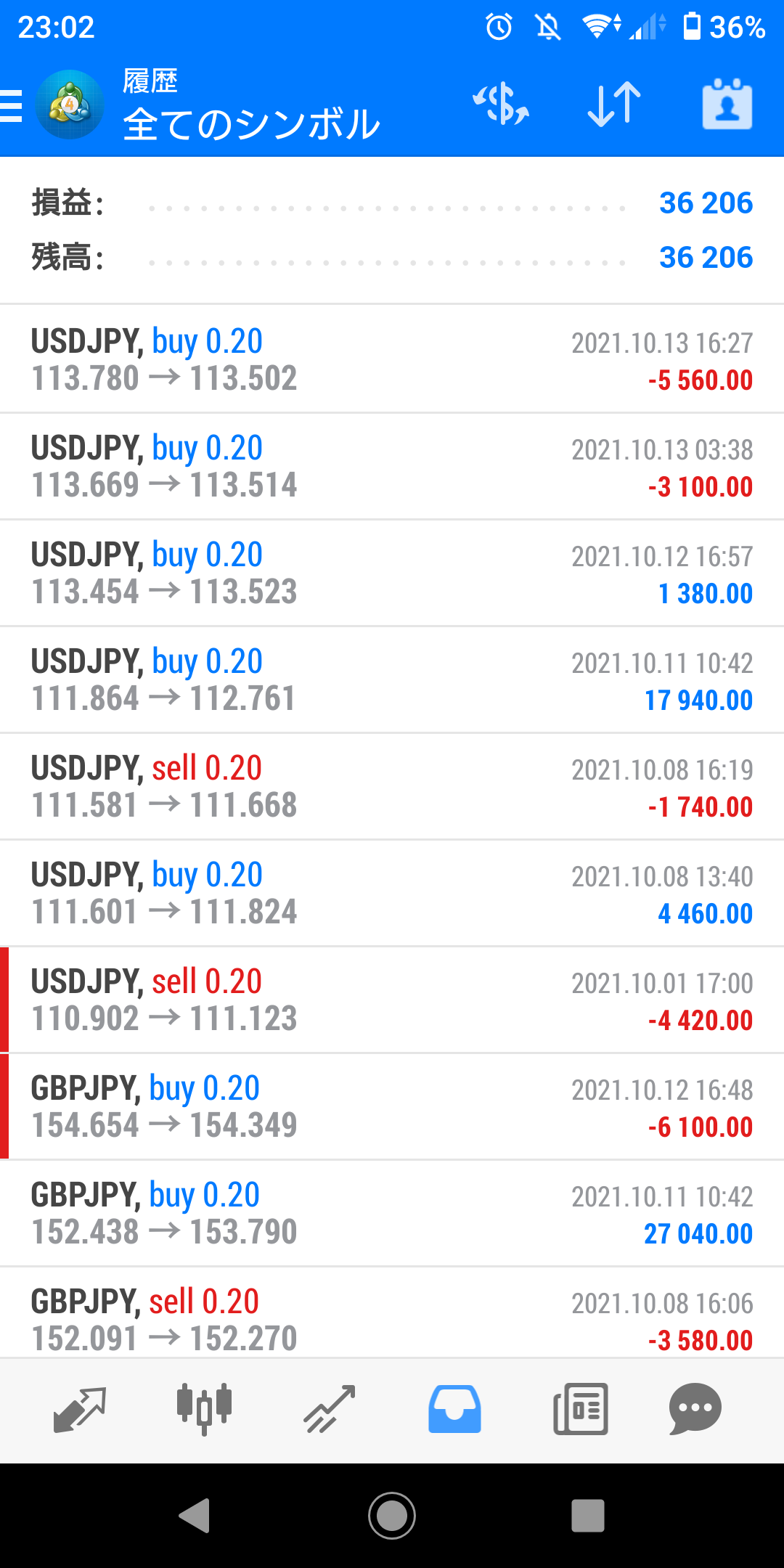Open the calendar period filter
This screenshot has height=1568, width=784.
pyautogui.click(x=727, y=104)
